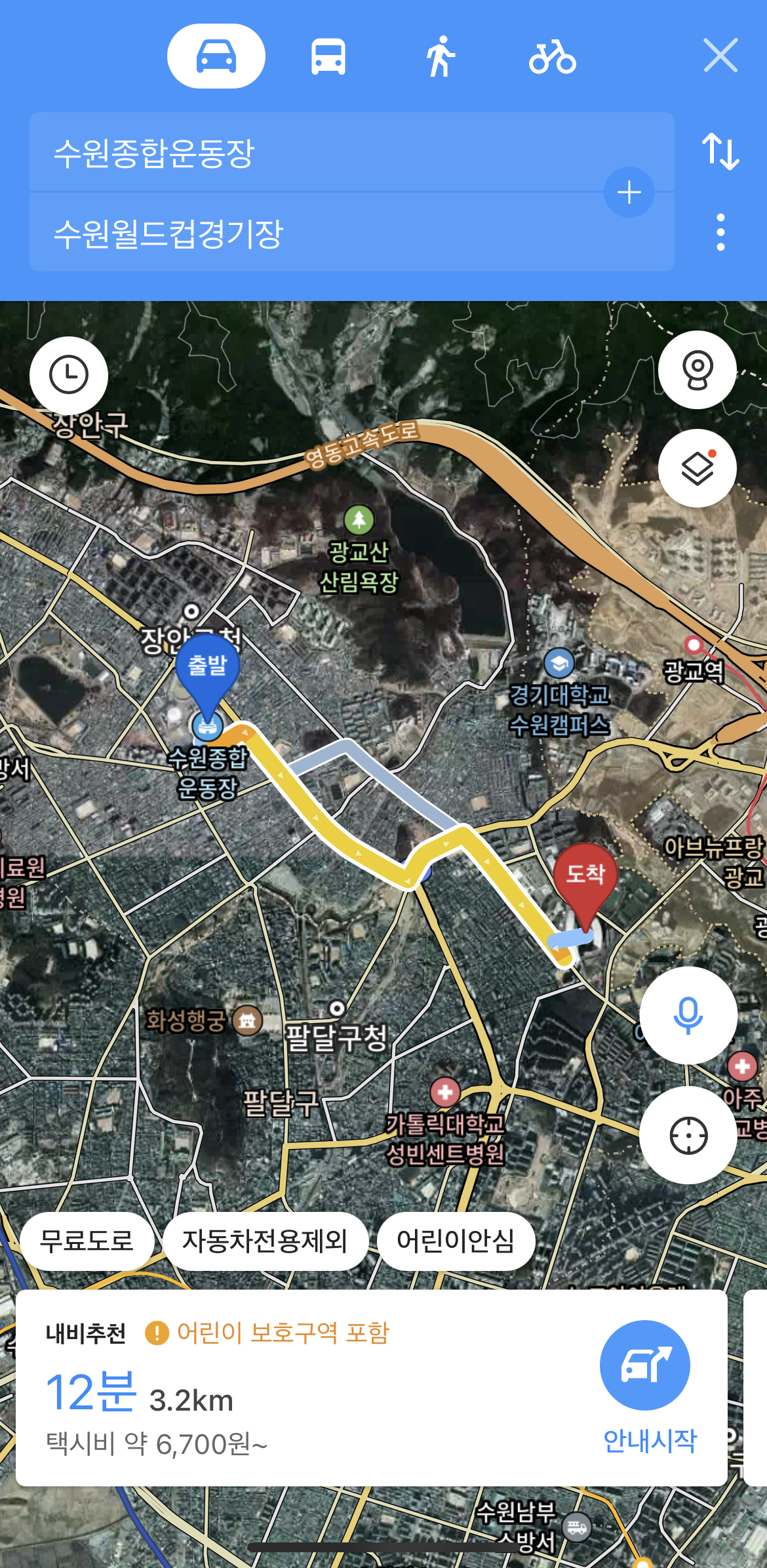The image size is (767, 1568).
Task: Add a waypoint with the plus button
Action: tap(629, 192)
